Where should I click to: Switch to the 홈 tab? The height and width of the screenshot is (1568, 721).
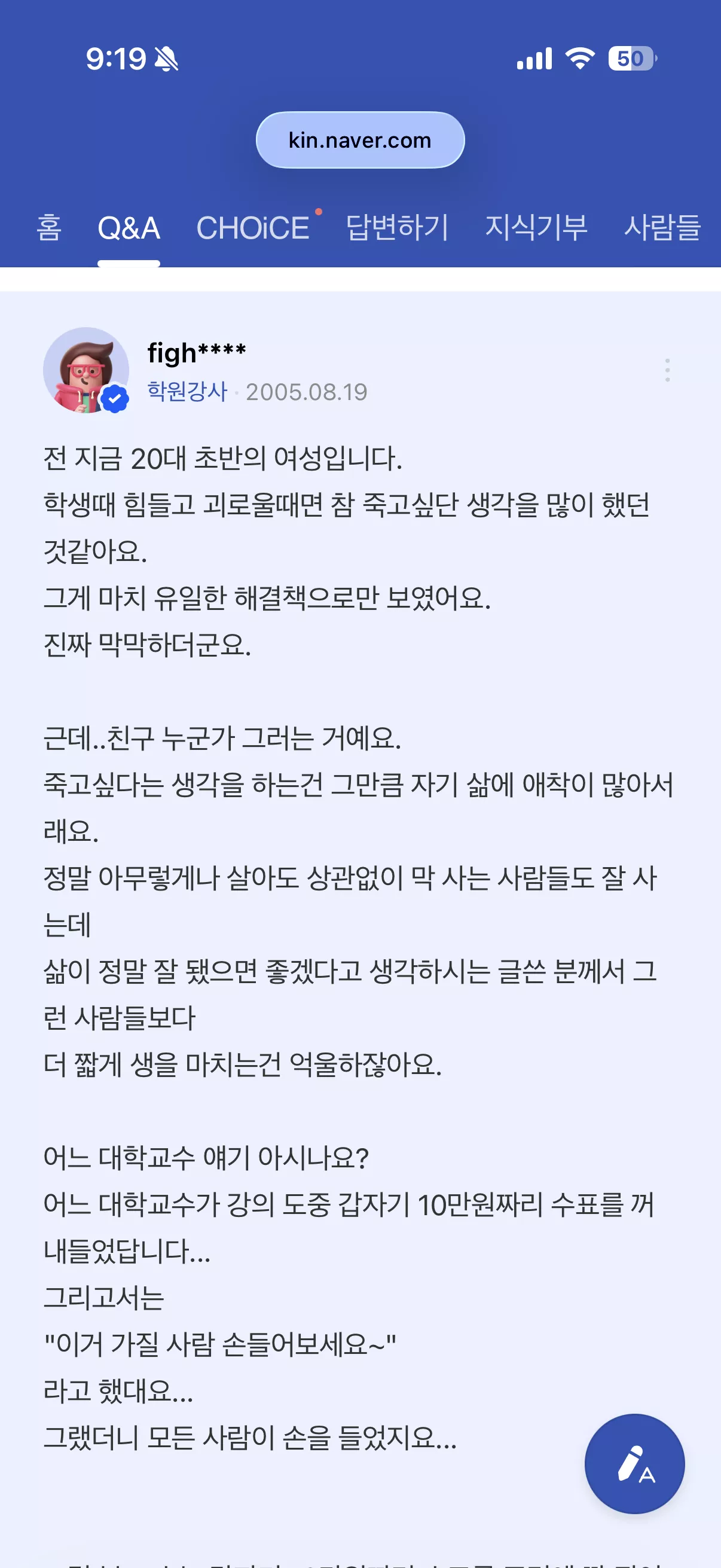tap(48, 228)
